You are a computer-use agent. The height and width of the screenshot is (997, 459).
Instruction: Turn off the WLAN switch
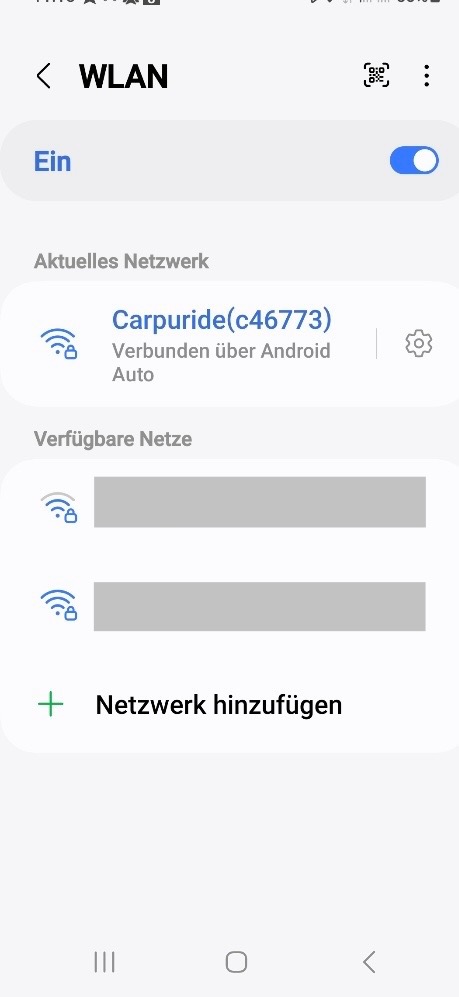point(414,161)
